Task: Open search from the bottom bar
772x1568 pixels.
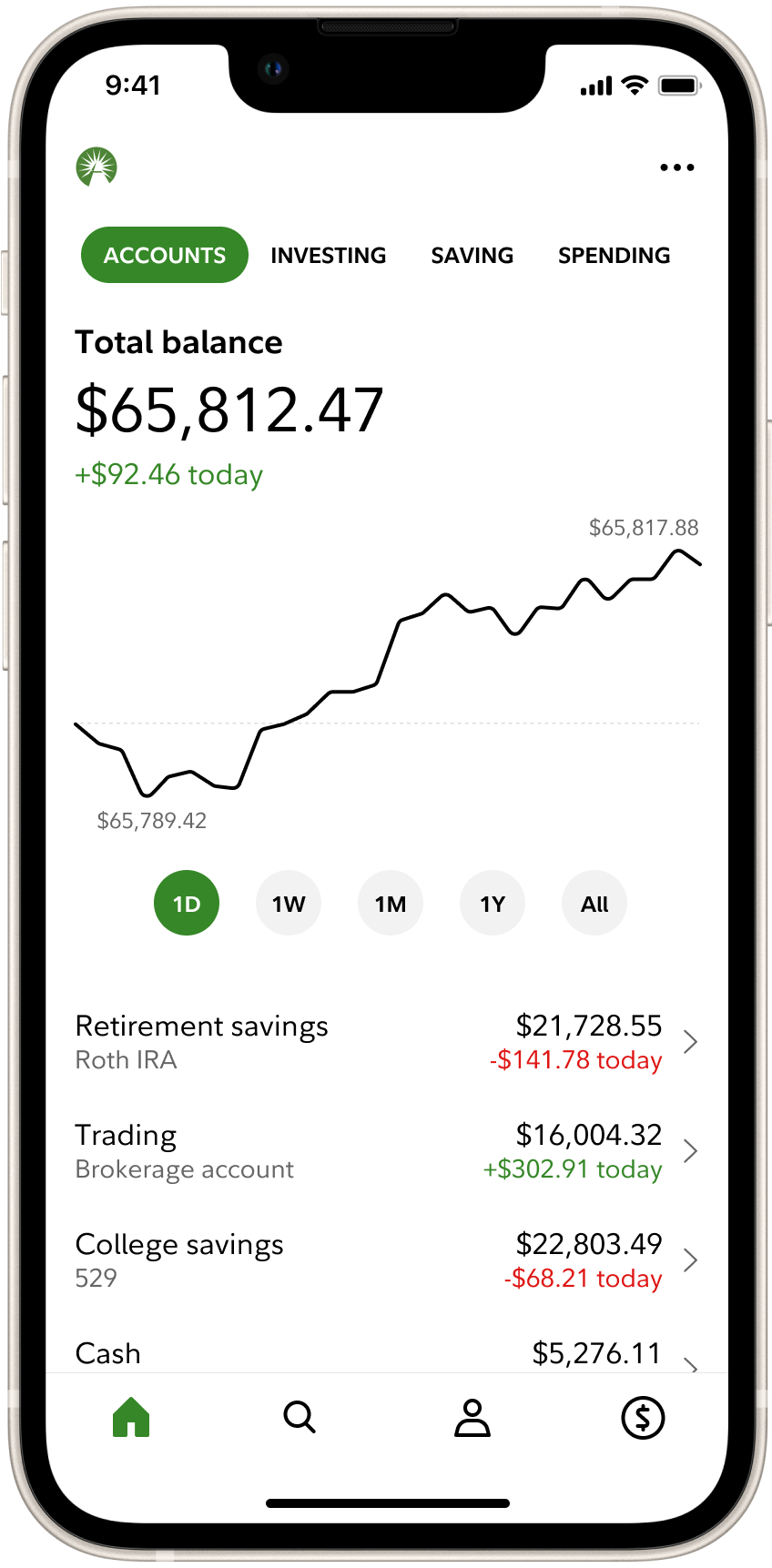Action: (x=300, y=1418)
